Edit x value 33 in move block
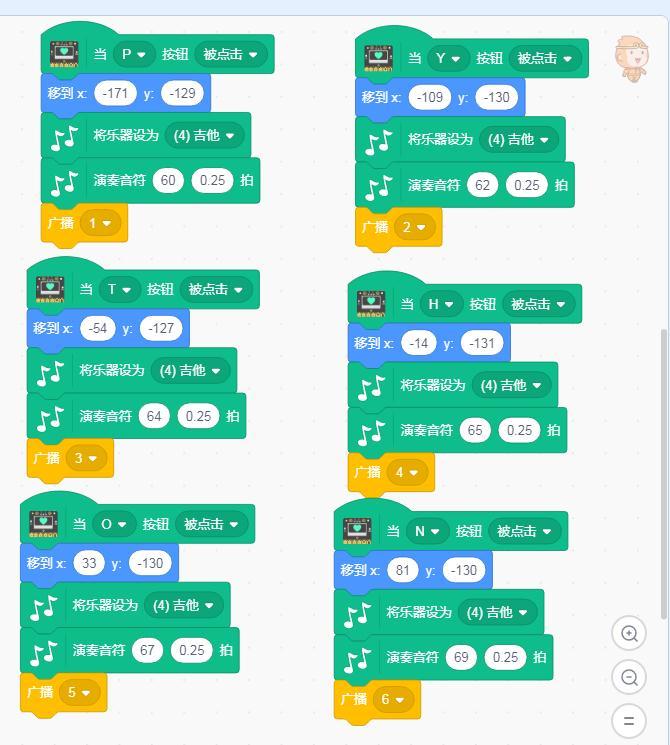670x745 pixels. pyautogui.click(x=89, y=563)
